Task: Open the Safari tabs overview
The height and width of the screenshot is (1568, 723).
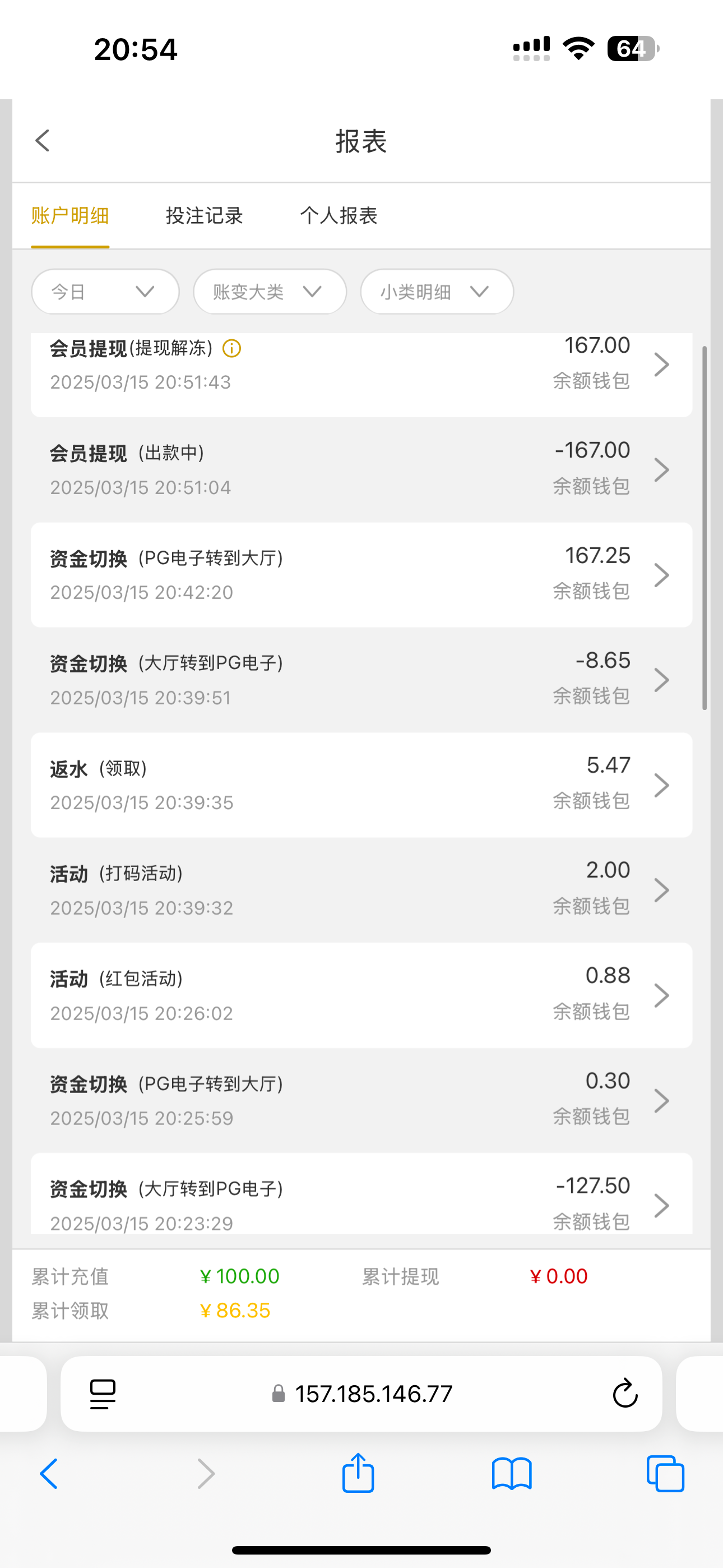Action: (665, 1474)
